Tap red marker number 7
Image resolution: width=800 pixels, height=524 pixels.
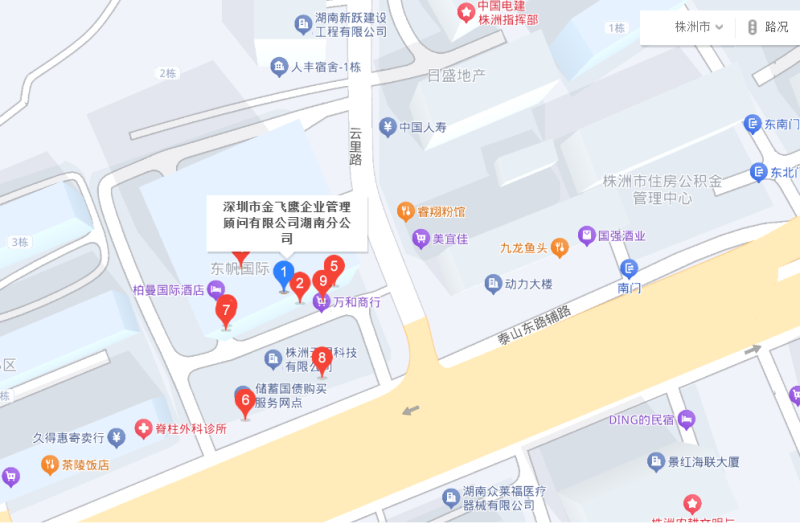click(x=227, y=309)
